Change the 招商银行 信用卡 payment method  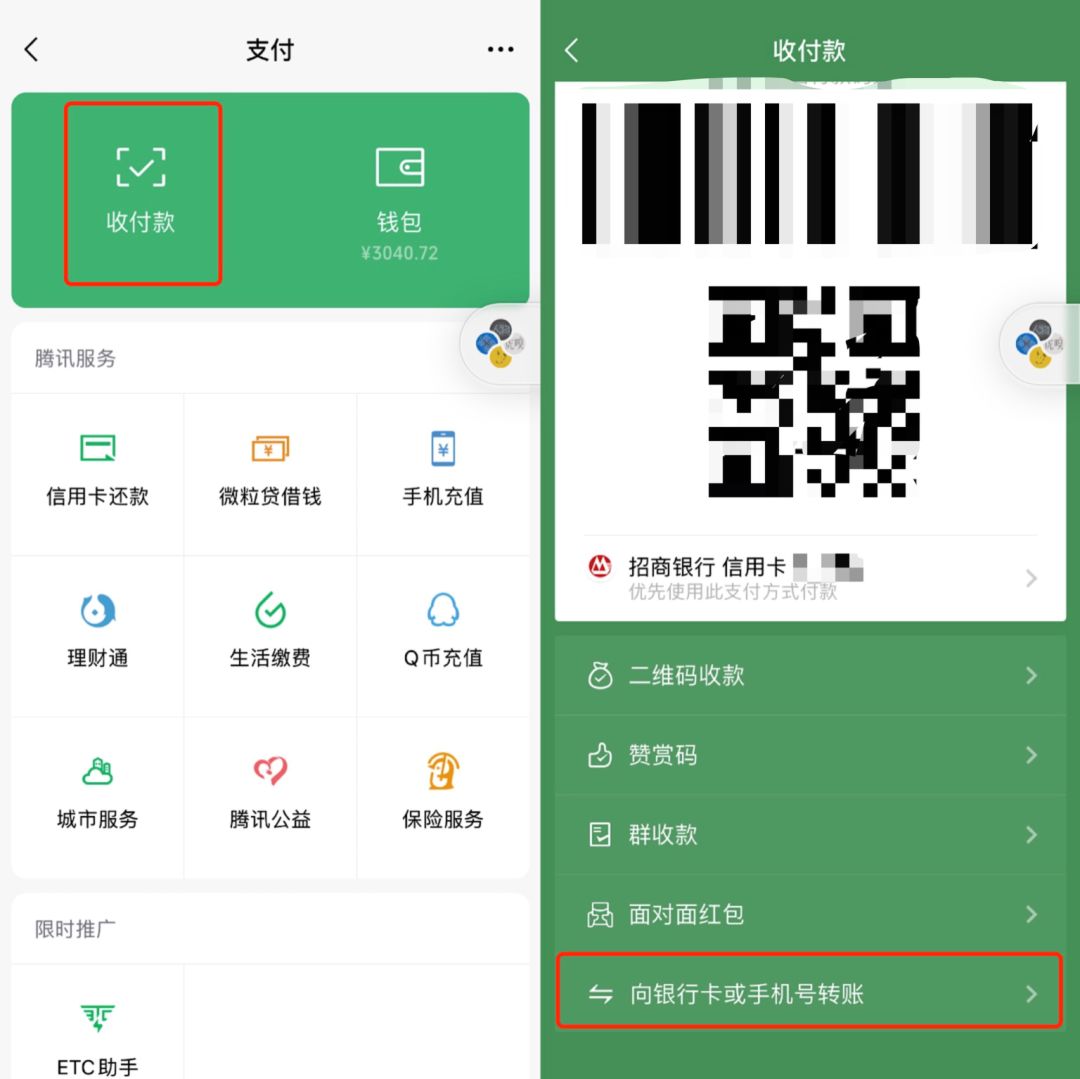coord(810,578)
